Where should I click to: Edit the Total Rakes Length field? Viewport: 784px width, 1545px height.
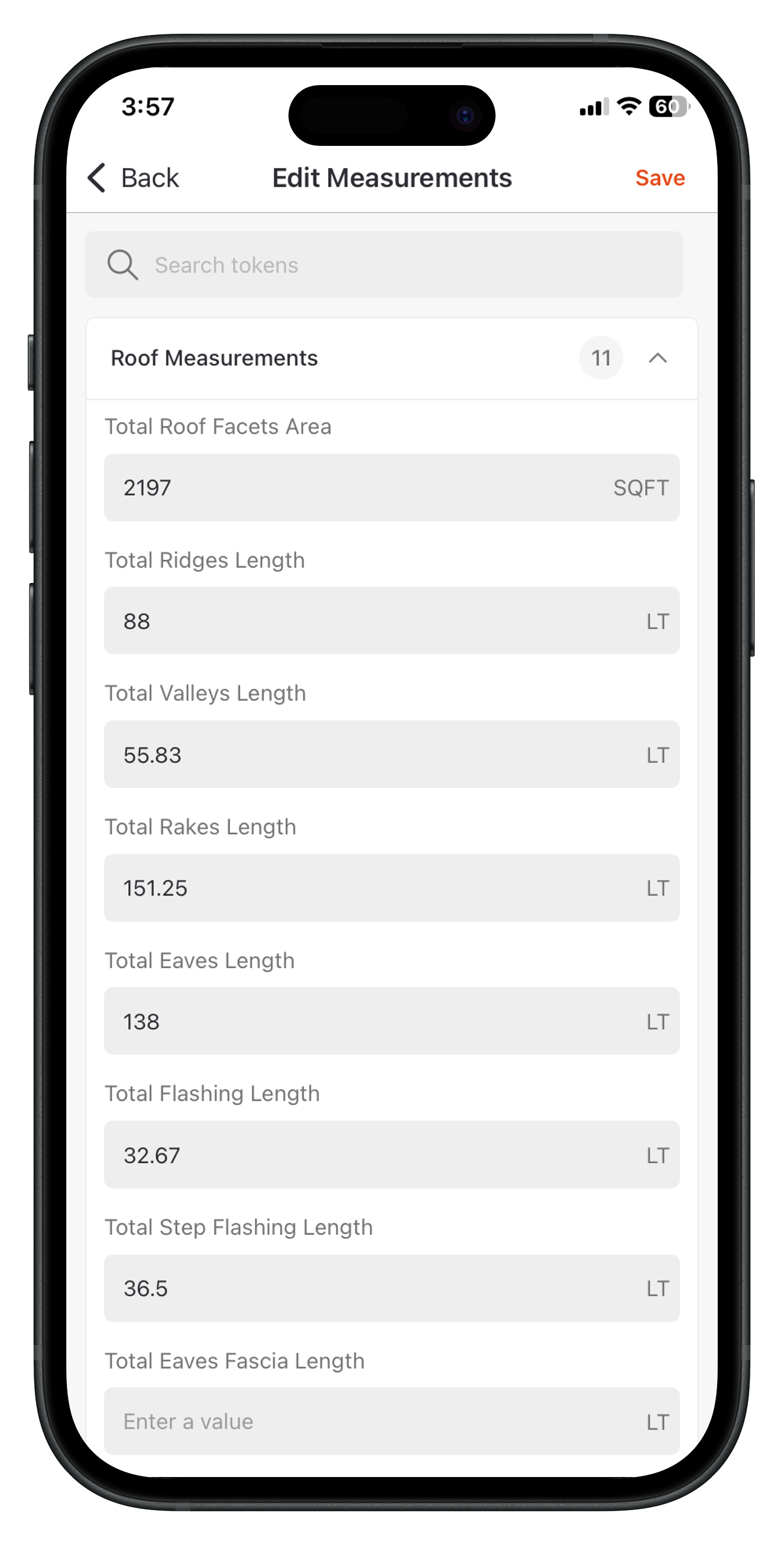tap(360, 887)
